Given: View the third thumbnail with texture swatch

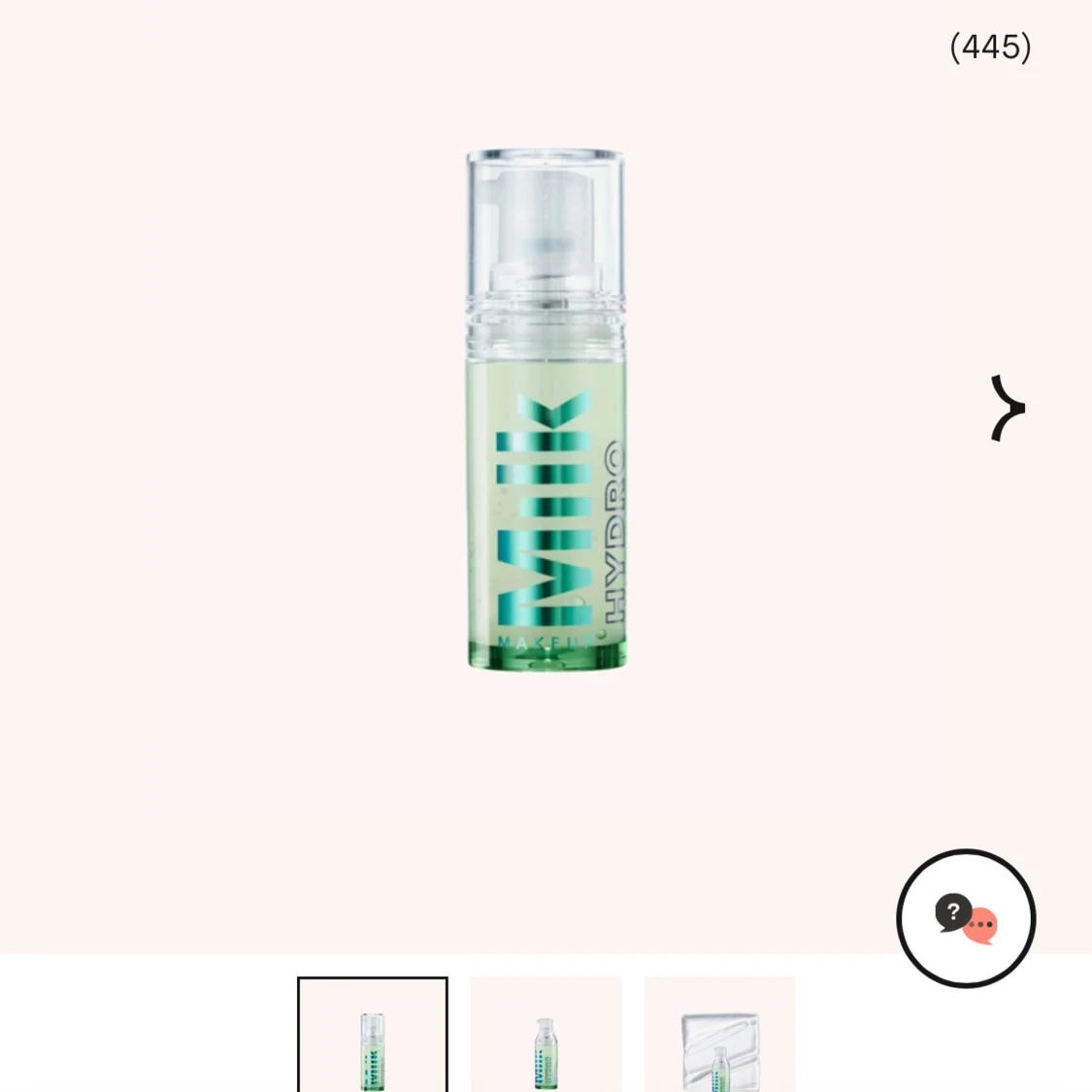Looking at the screenshot, I should click(x=719, y=1036).
